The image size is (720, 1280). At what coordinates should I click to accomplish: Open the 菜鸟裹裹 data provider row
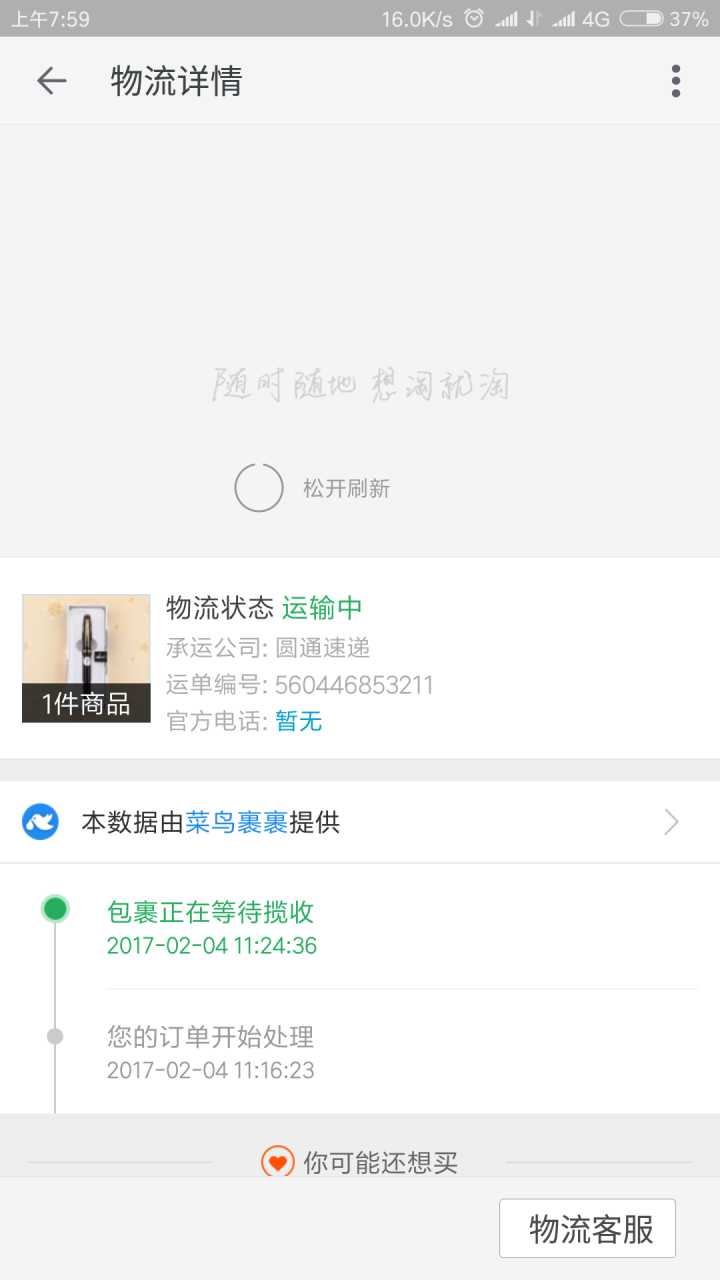pos(360,822)
